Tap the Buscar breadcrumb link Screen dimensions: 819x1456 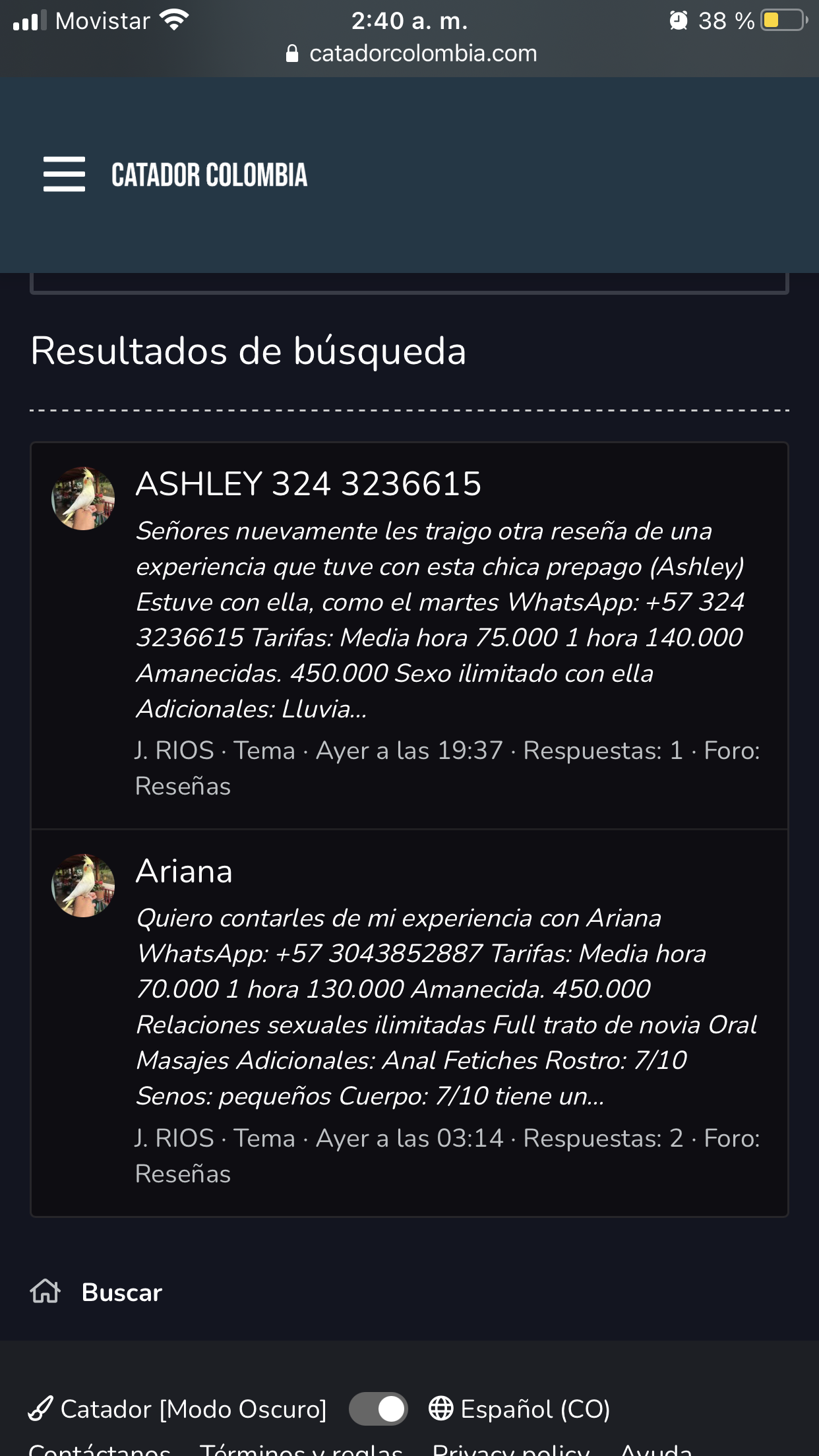click(x=121, y=1292)
